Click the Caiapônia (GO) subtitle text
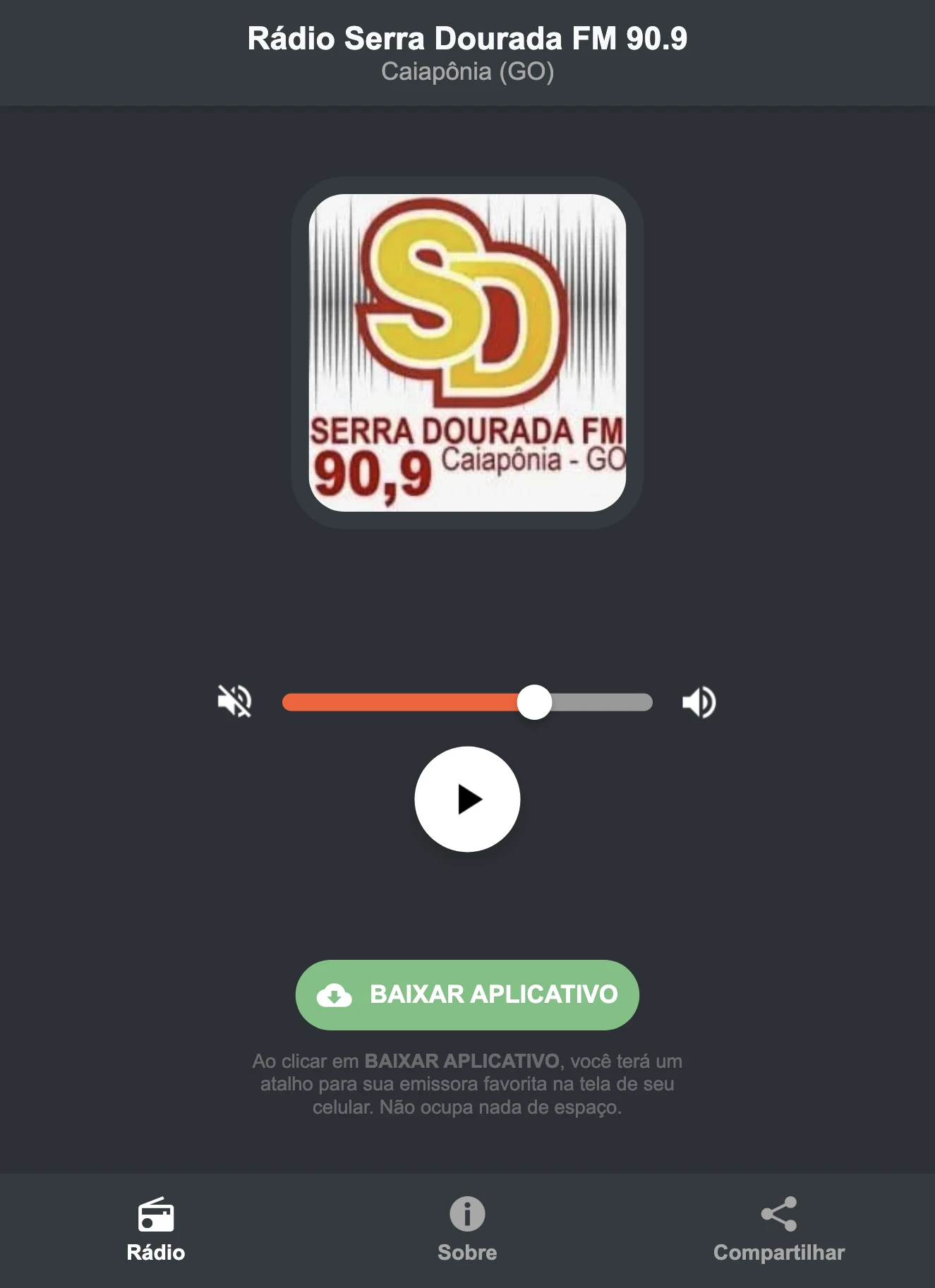The width and height of the screenshot is (935, 1288). click(467, 71)
